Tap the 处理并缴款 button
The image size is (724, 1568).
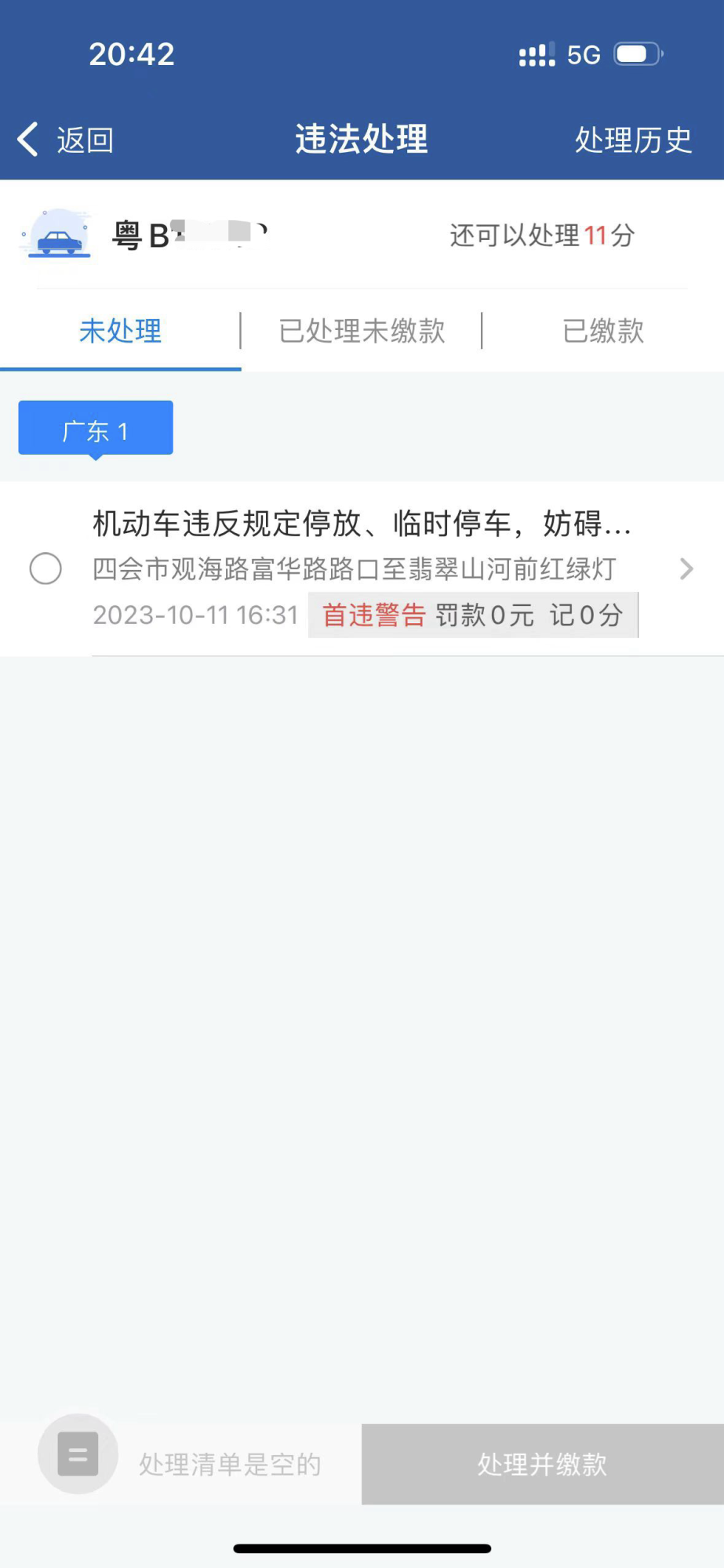[x=542, y=1464]
